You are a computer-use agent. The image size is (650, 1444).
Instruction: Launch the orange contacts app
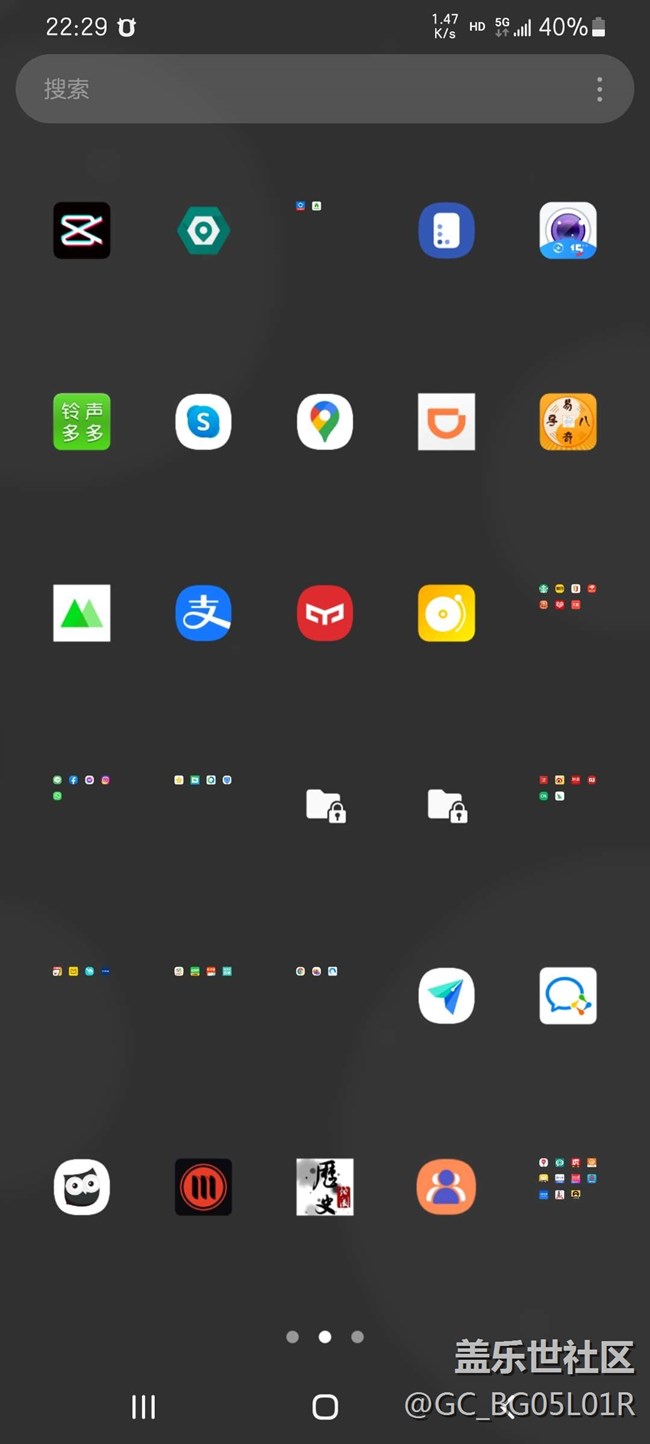(446, 1187)
